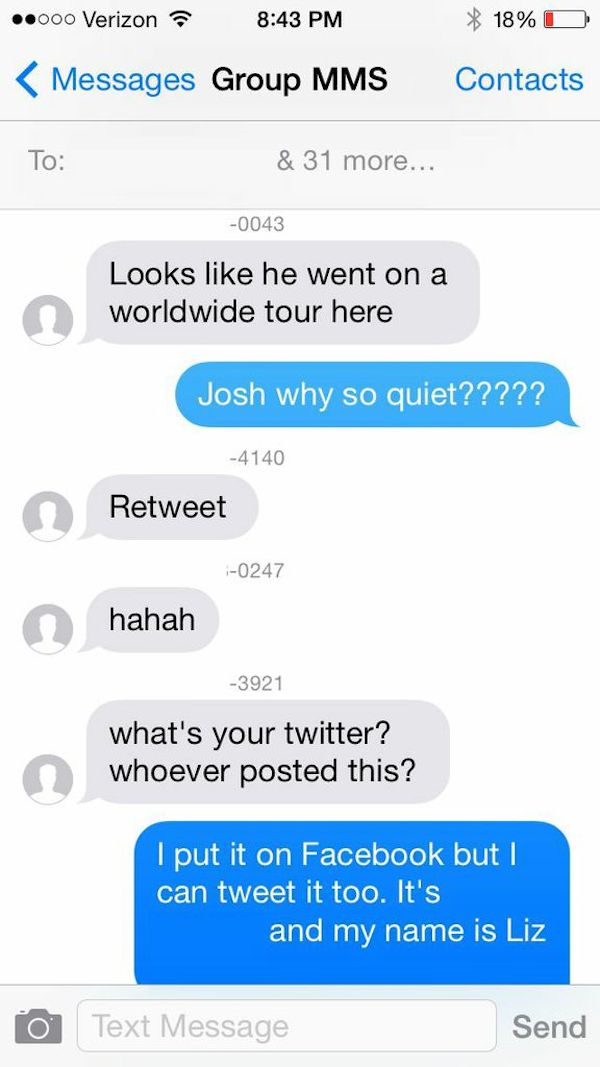Tap the Send button
Screen dimensions: 600x1067
click(x=549, y=1026)
